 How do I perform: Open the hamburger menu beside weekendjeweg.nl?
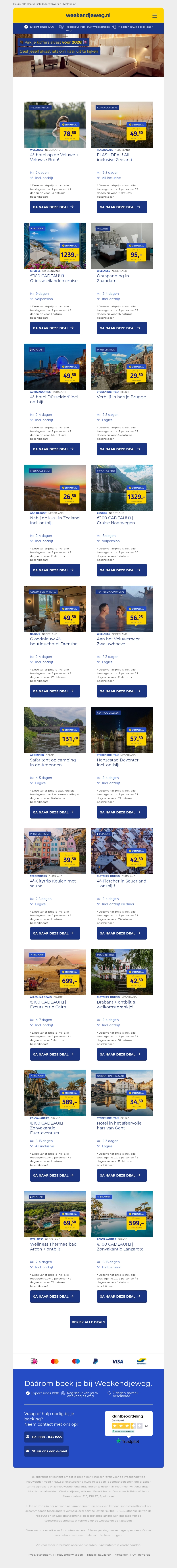[154, 15]
